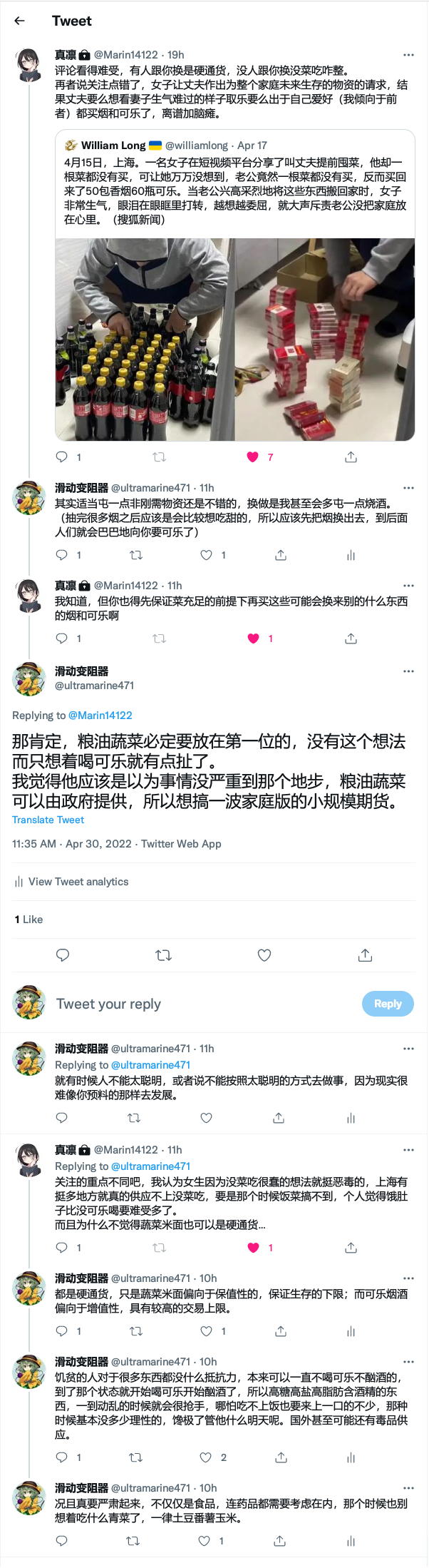The height and width of the screenshot is (1568, 429).
Task: Open overflow menu of the top 19h tweet
Action: 408,55
